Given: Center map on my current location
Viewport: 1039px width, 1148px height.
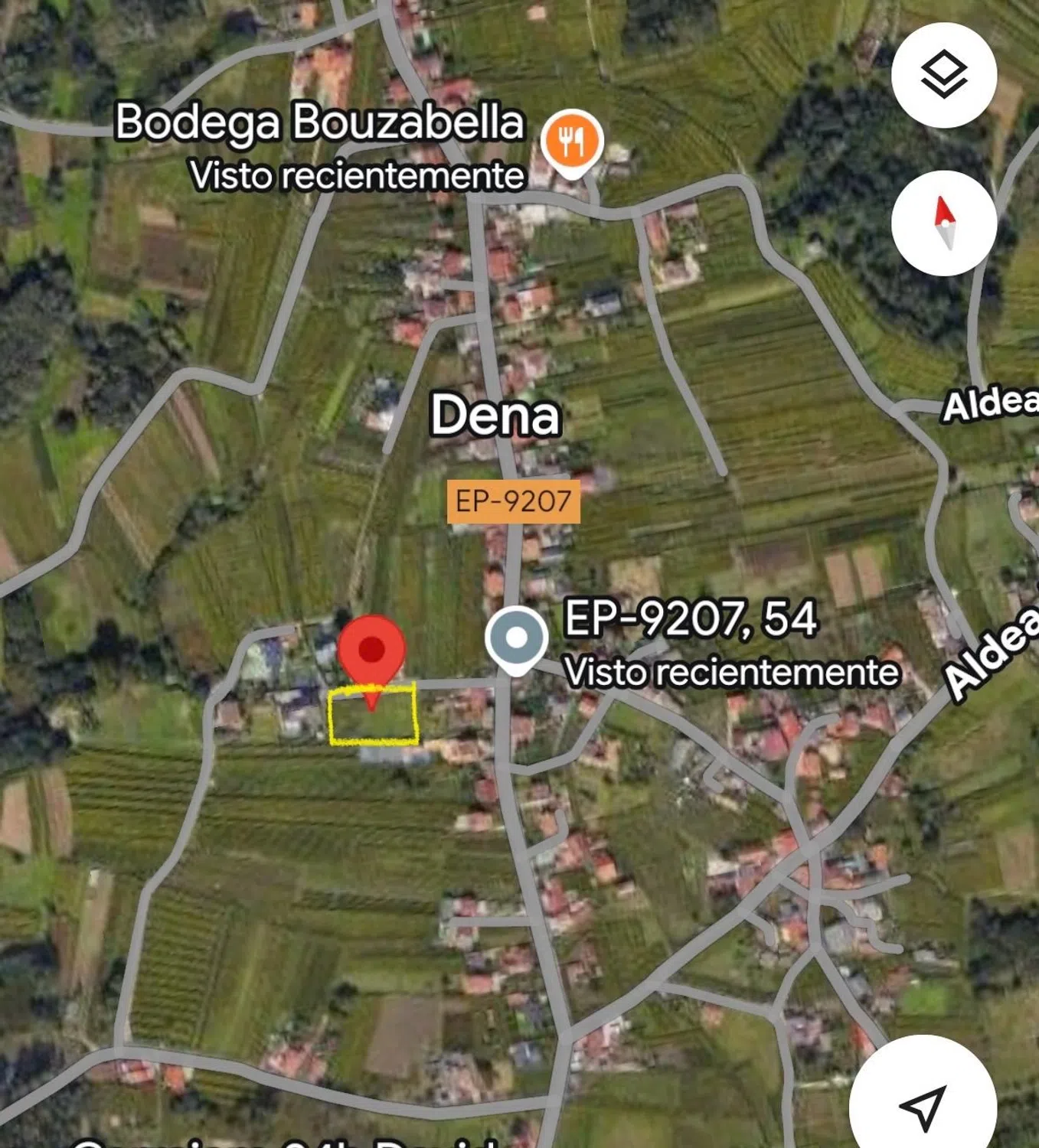Looking at the screenshot, I should (x=923, y=1104).
